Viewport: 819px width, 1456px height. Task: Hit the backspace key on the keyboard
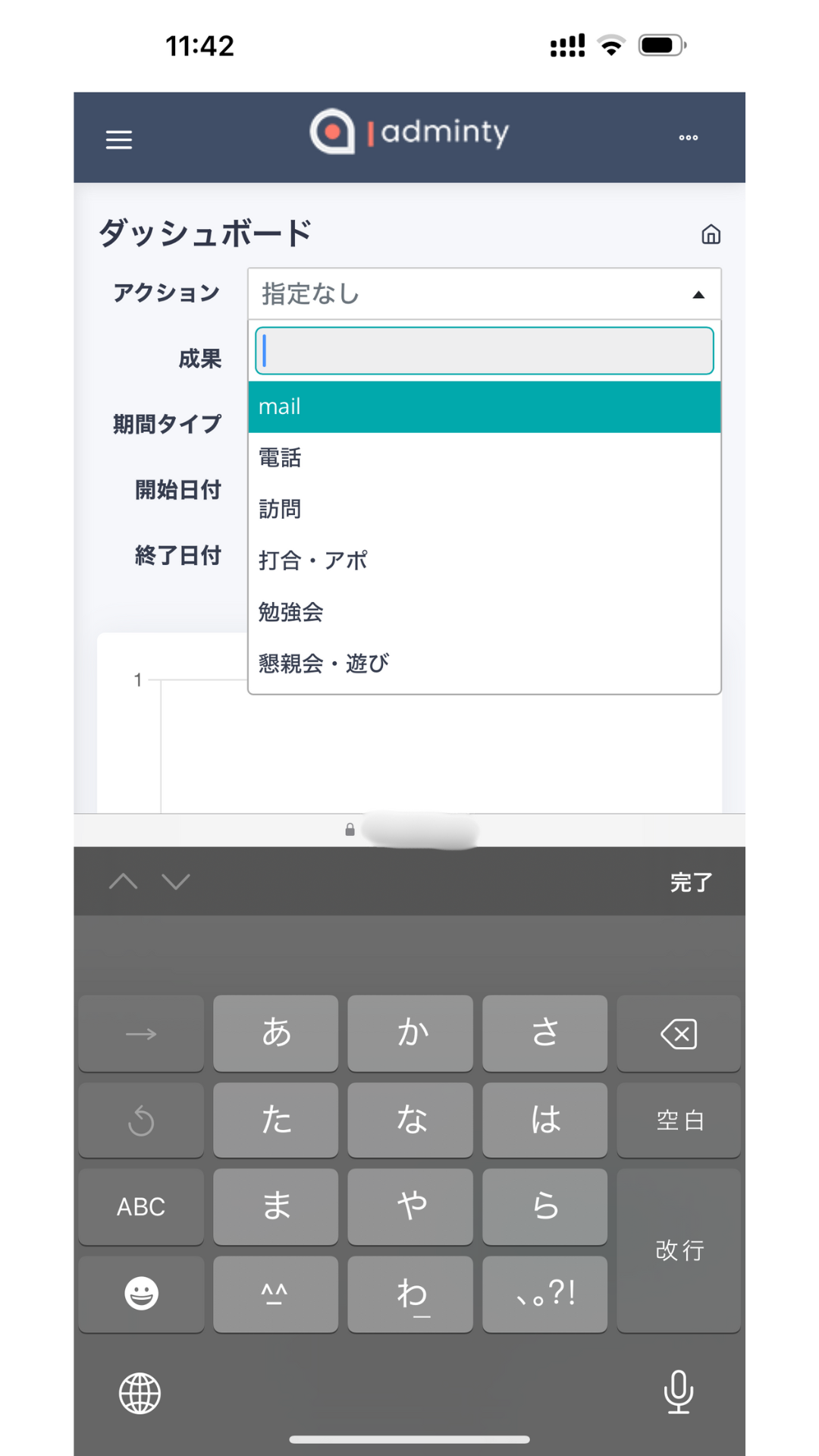[679, 1034]
